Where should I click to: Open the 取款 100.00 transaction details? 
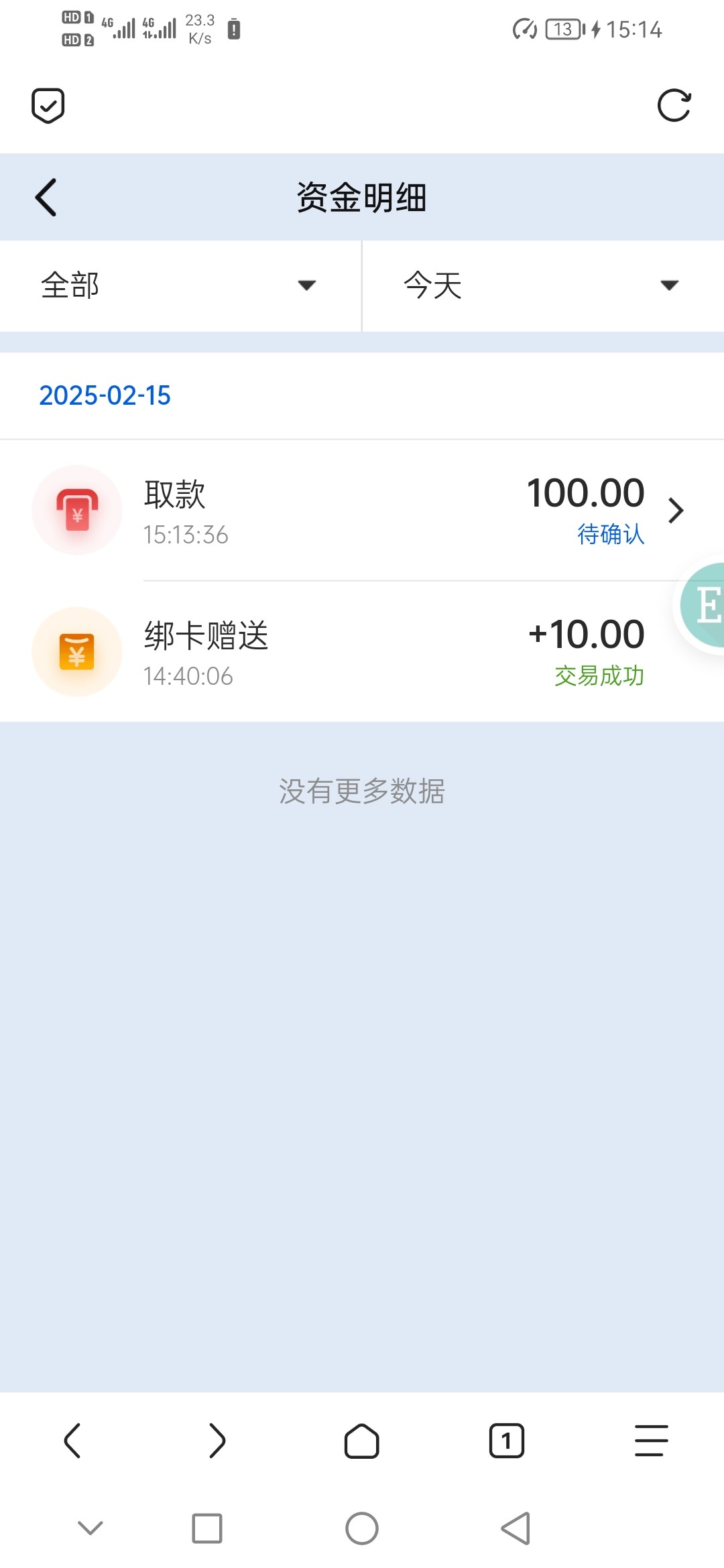click(362, 511)
